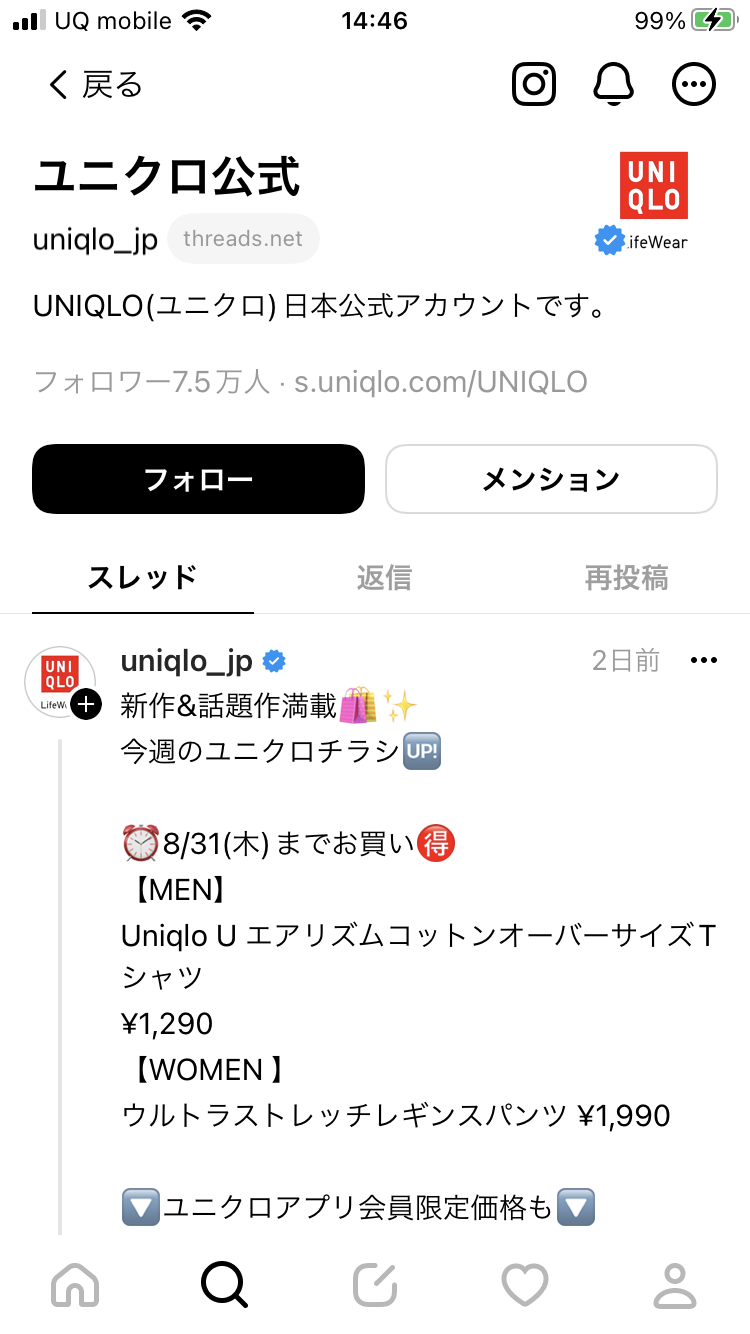The image size is (750, 1334).
Task: Tap the back chevron labeled 戻る
Action: pyautogui.click(x=90, y=84)
